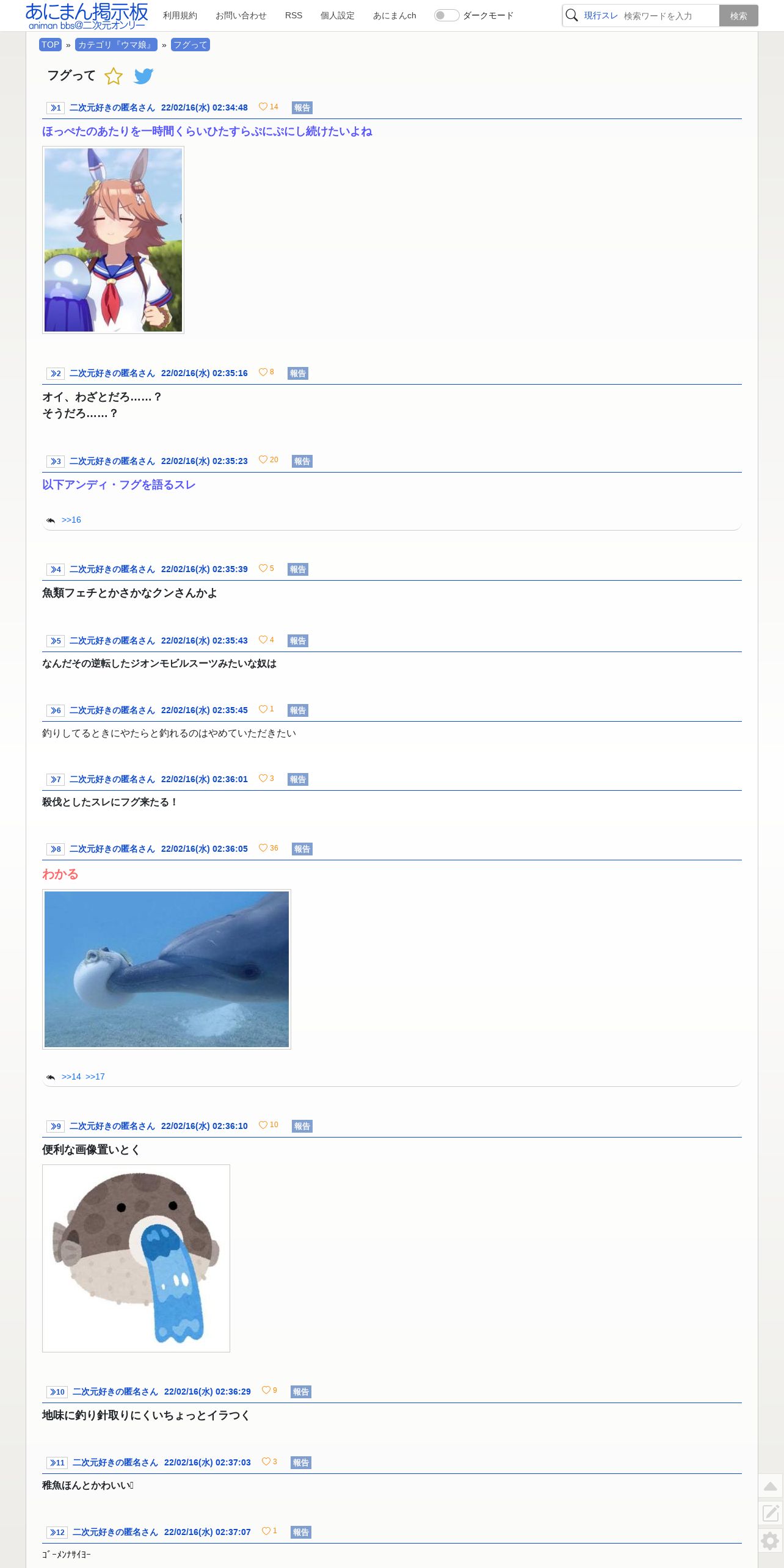Open the お問い合わせ page
Image resolution: width=784 pixels, height=1568 pixels.
[241, 15]
